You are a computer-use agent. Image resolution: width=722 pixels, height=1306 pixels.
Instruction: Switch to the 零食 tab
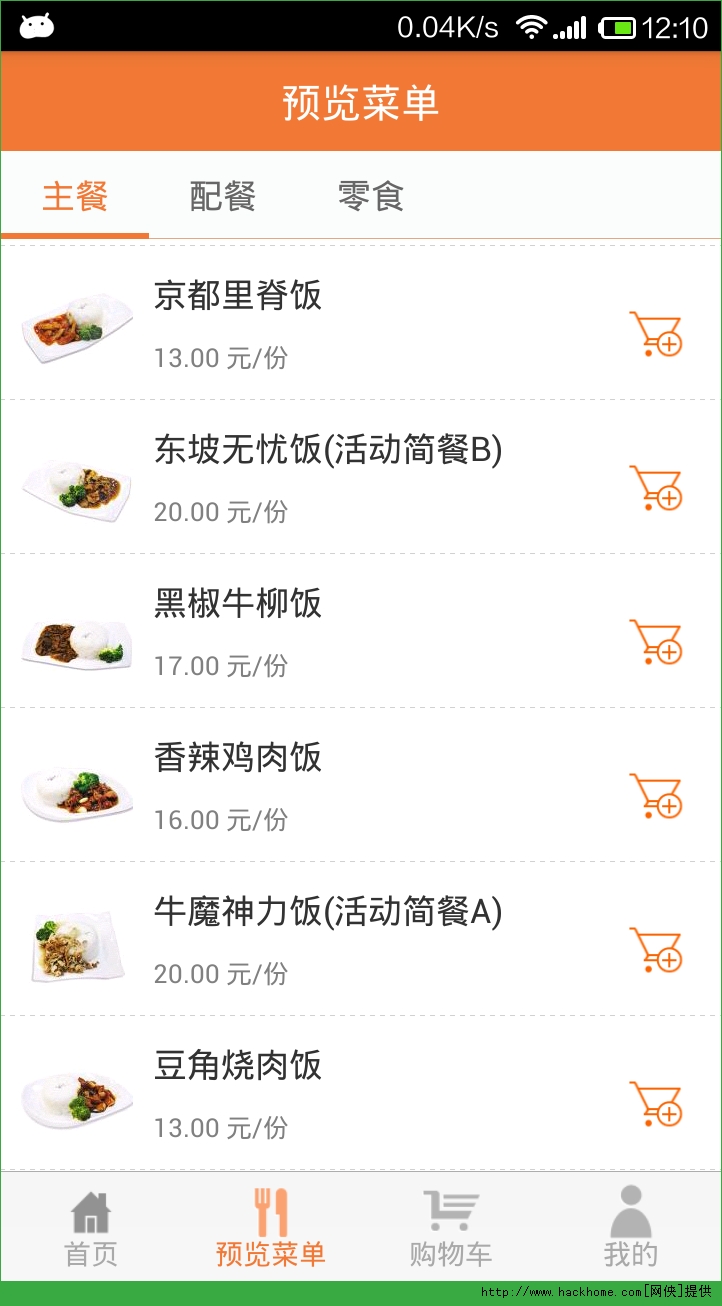point(370,196)
